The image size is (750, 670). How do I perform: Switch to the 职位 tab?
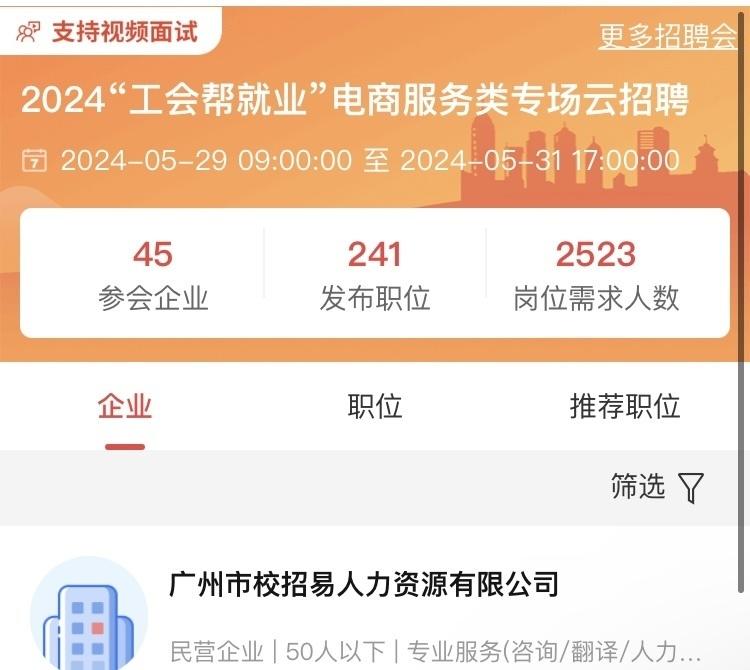pyautogui.click(x=375, y=407)
